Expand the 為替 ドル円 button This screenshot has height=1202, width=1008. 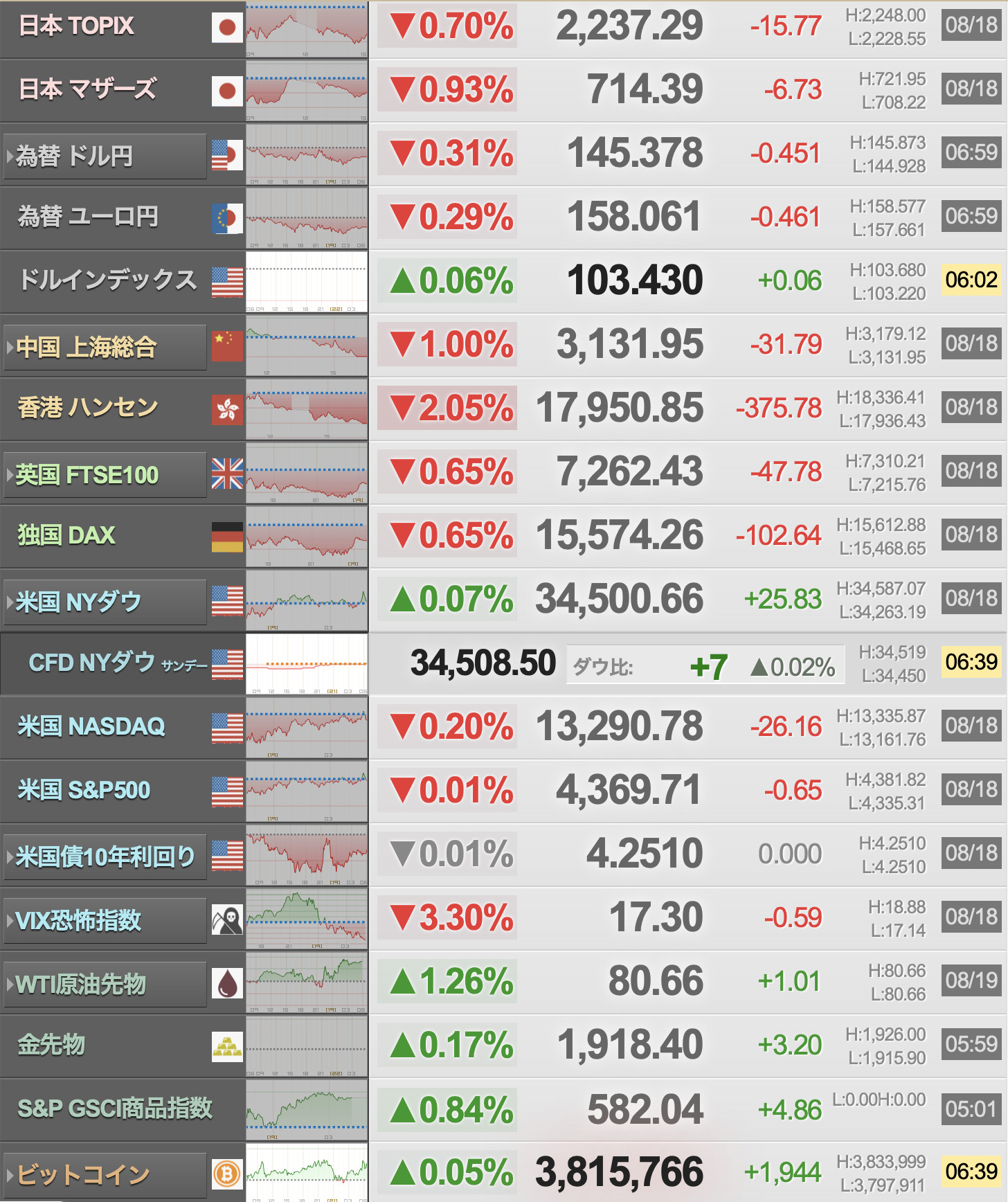coord(105,156)
